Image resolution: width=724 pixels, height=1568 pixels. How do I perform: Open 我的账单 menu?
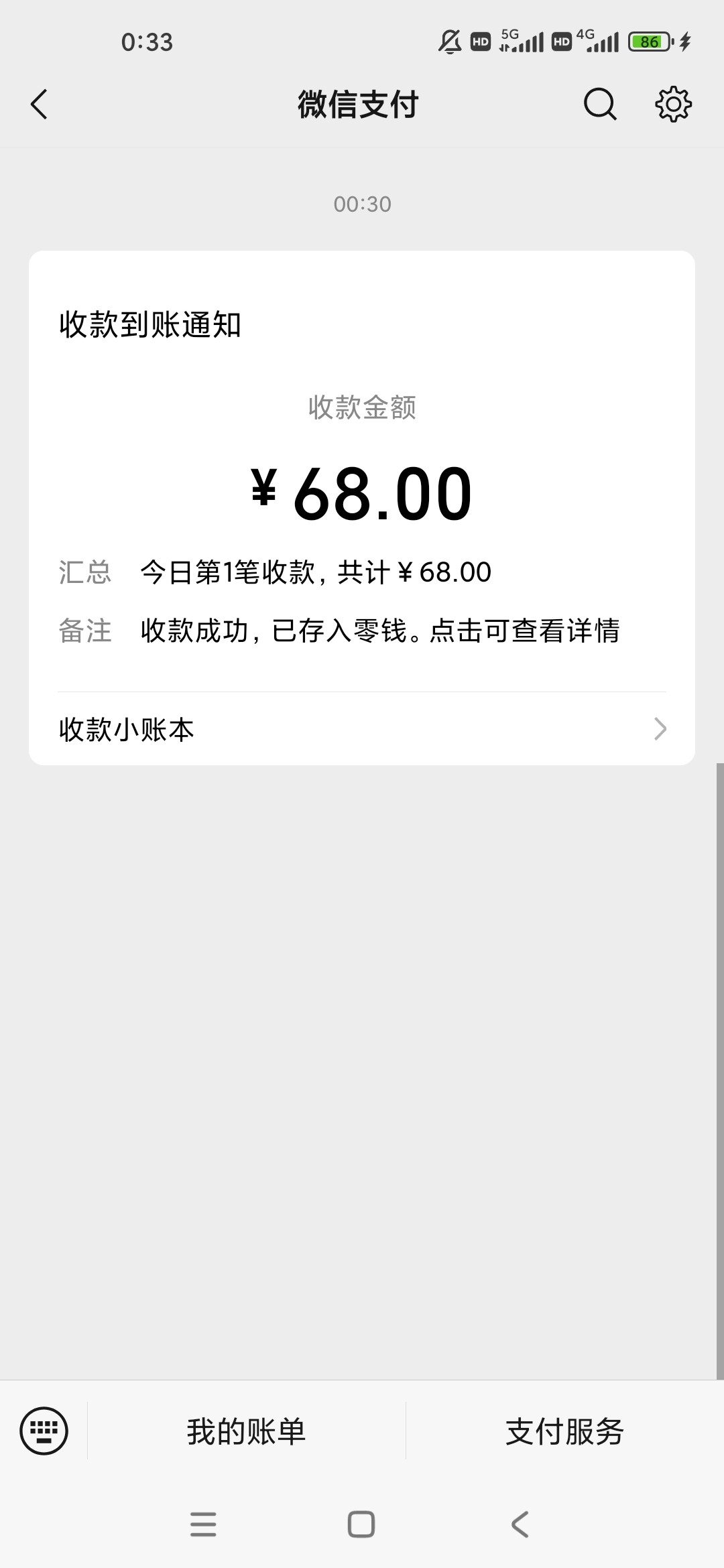pyautogui.click(x=246, y=1431)
